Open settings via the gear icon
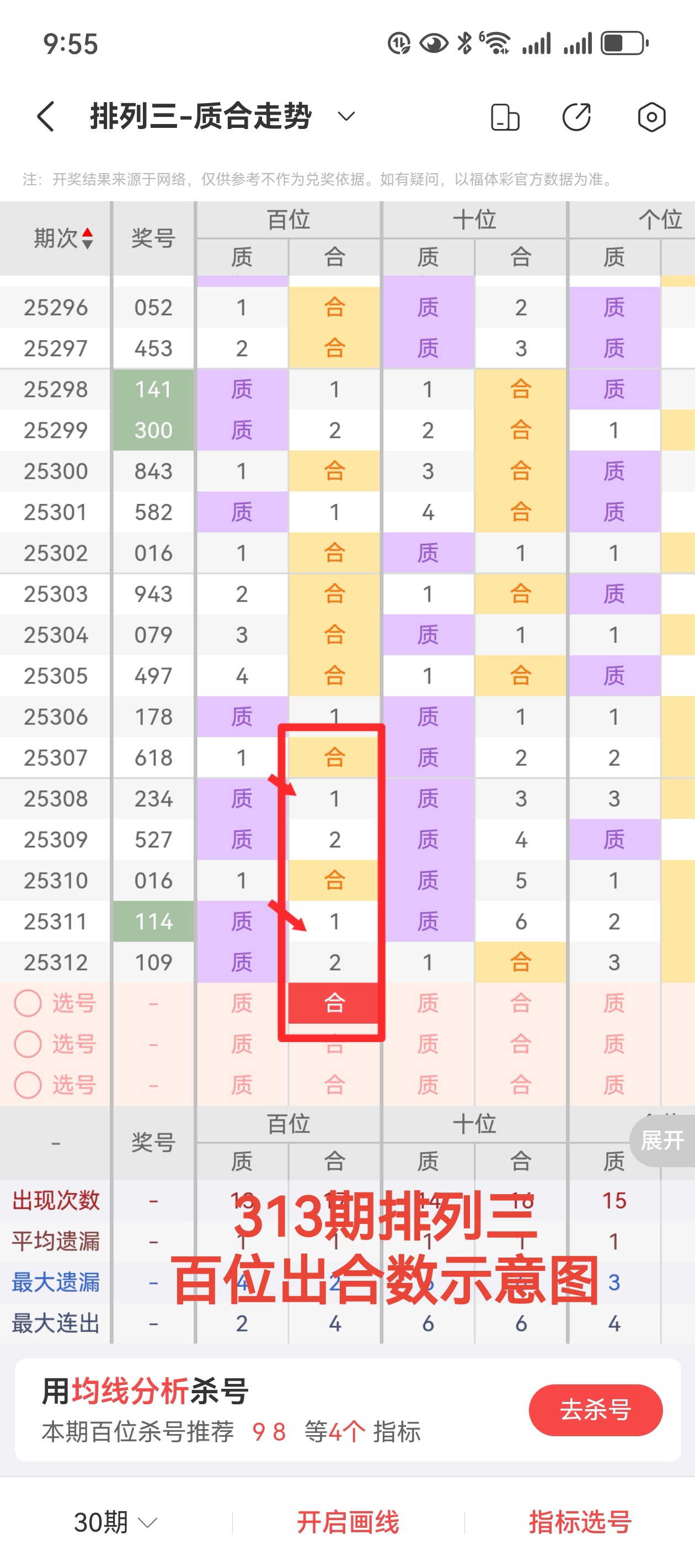695x1568 pixels. [653, 116]
